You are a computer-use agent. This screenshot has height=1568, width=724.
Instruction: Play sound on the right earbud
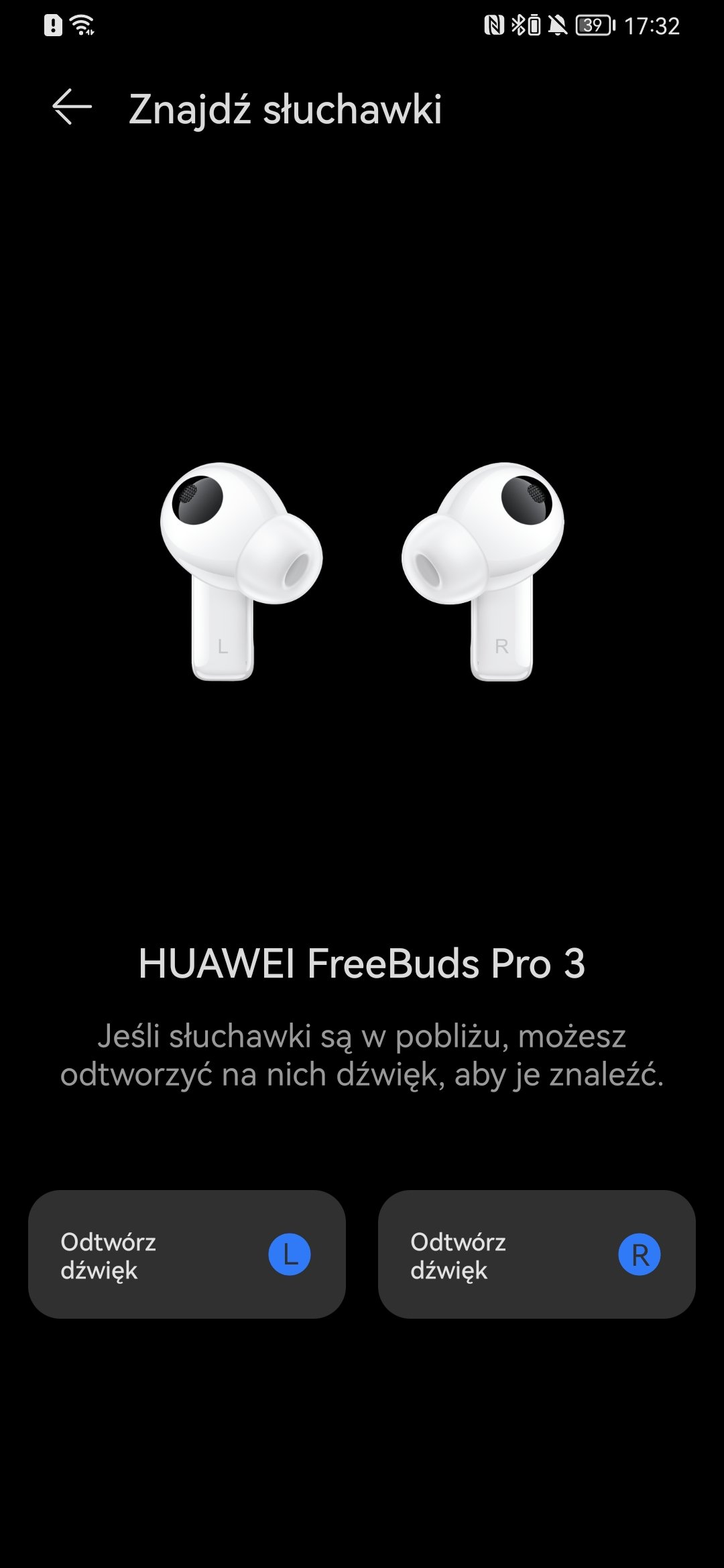(x=536, y=1254)
